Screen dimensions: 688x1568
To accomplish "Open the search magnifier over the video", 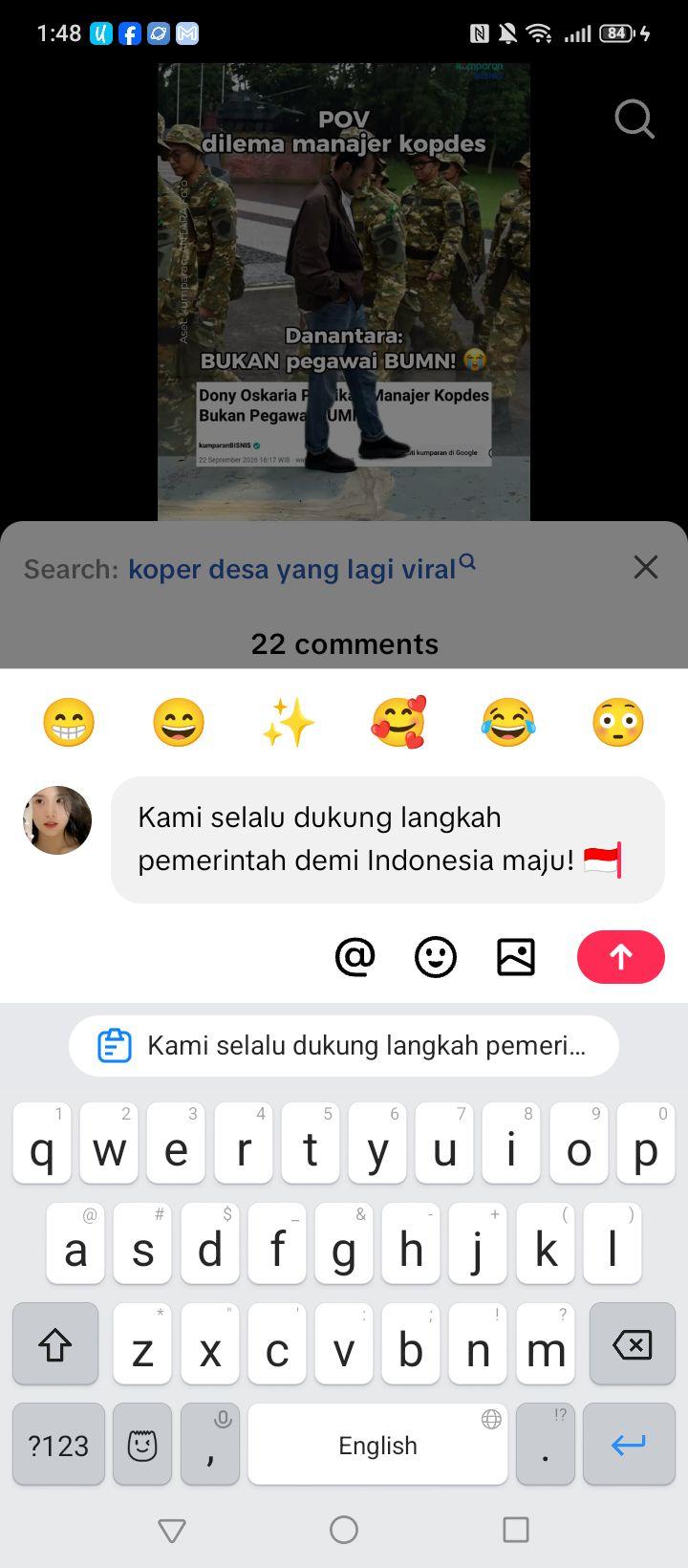I will [634, 120].
